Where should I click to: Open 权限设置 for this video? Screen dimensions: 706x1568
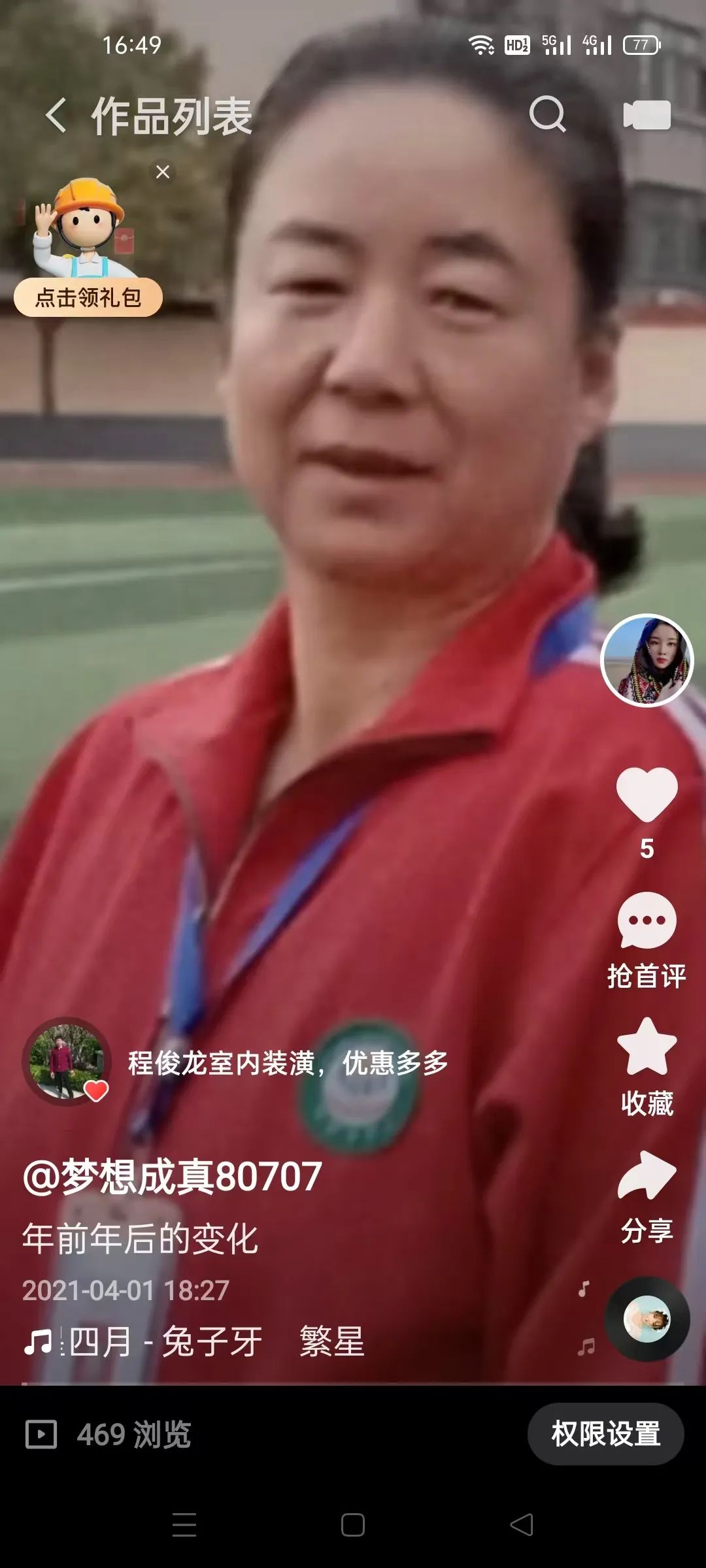pyautogui.click(x=605, y=1434)
